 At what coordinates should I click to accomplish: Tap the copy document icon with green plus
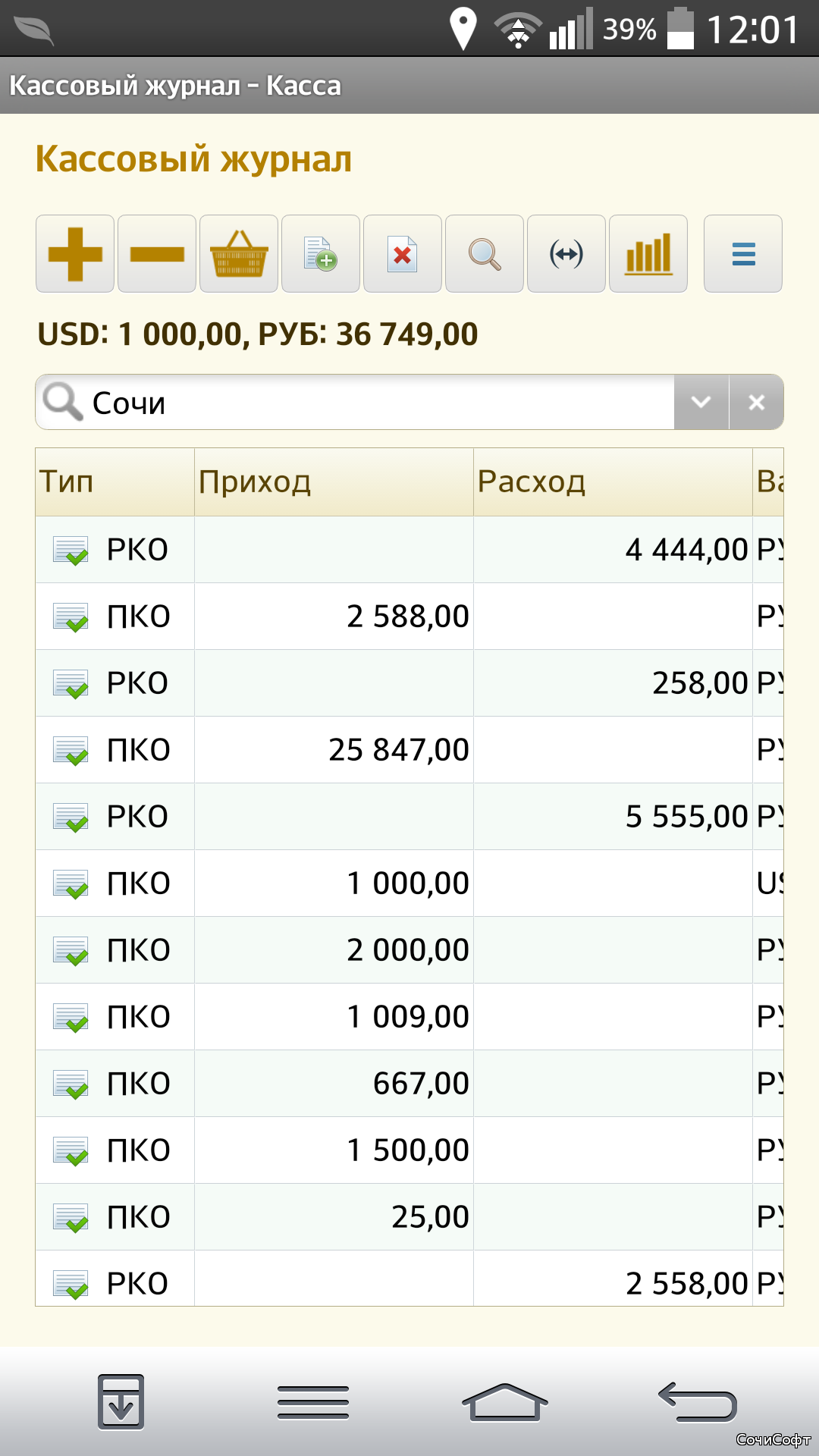pos(321,254)
